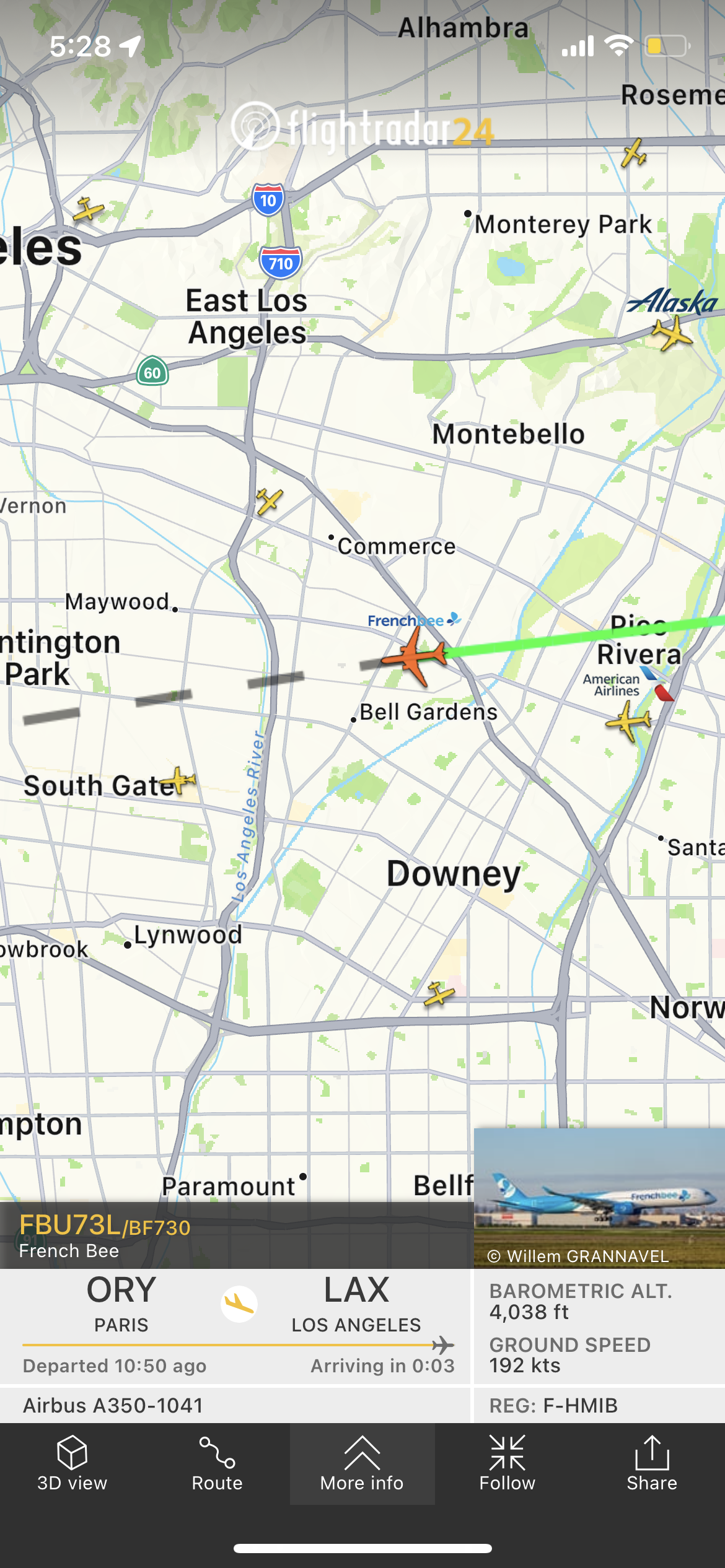The image size is (725, 1568).
Task: Expand More info panel
Action: (x=362, y=1464)
